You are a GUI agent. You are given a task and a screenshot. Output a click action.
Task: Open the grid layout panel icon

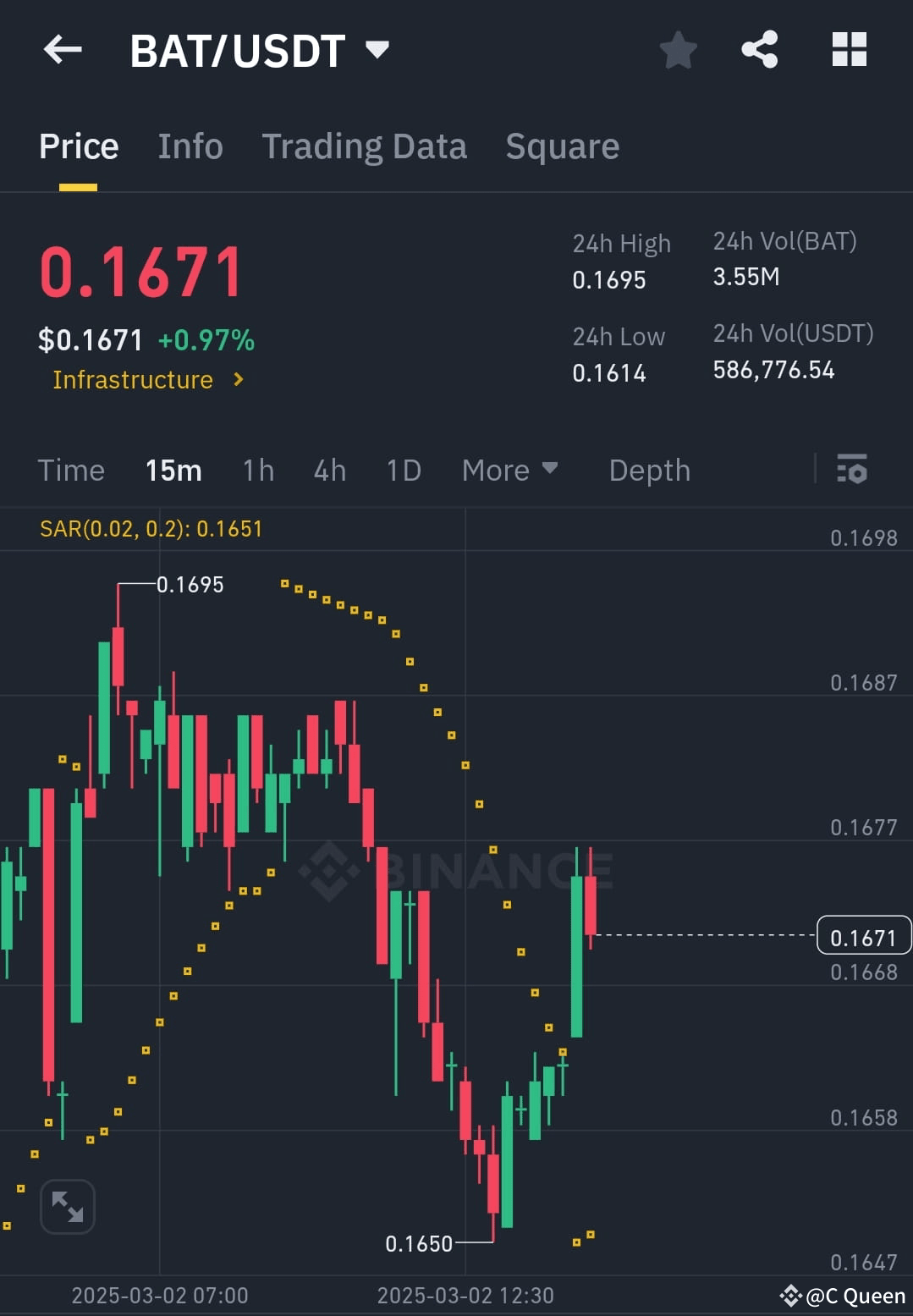(849, 50)
